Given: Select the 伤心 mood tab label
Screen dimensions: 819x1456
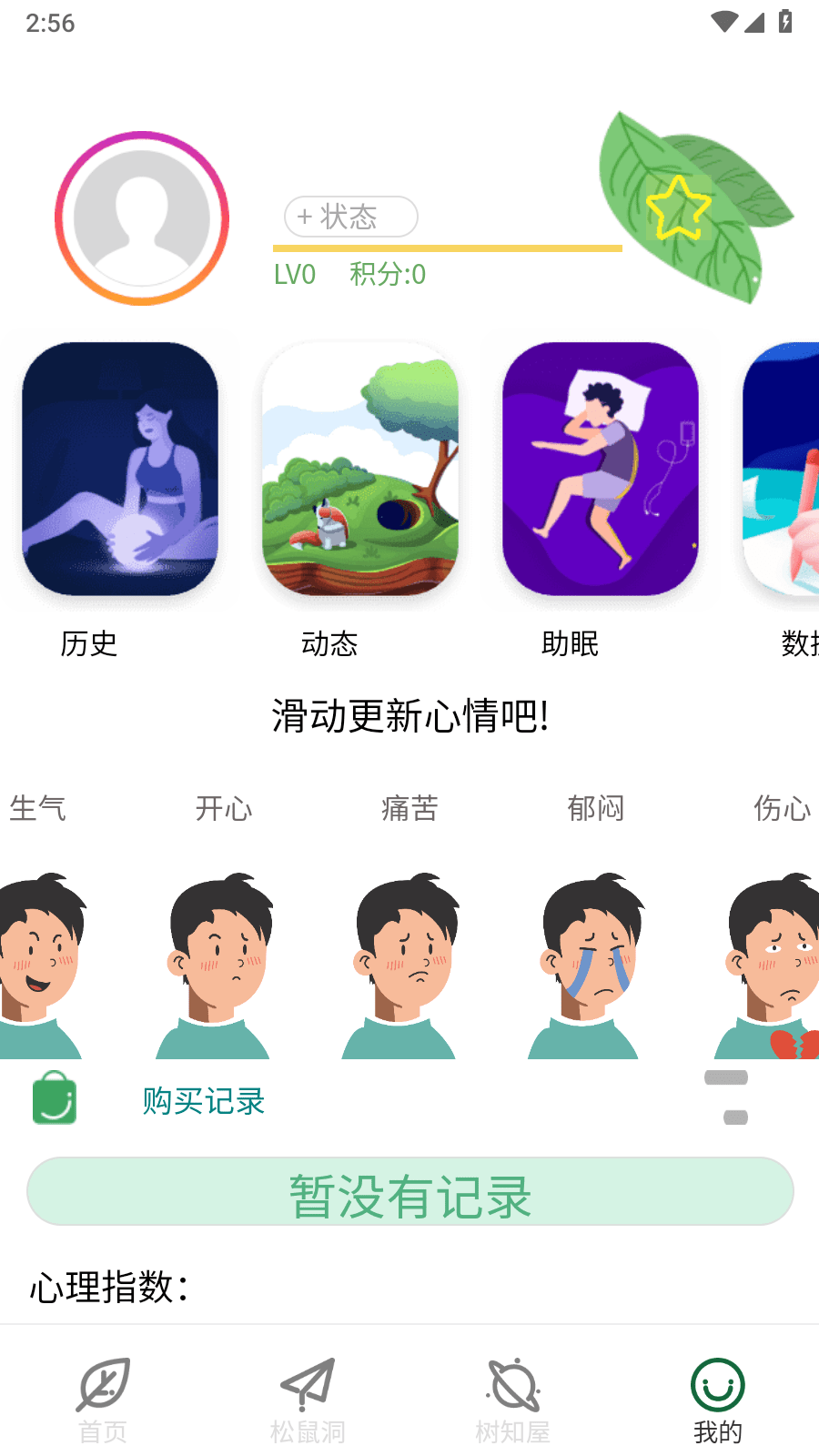Looking at the screenshot, I should pos(781,808).
